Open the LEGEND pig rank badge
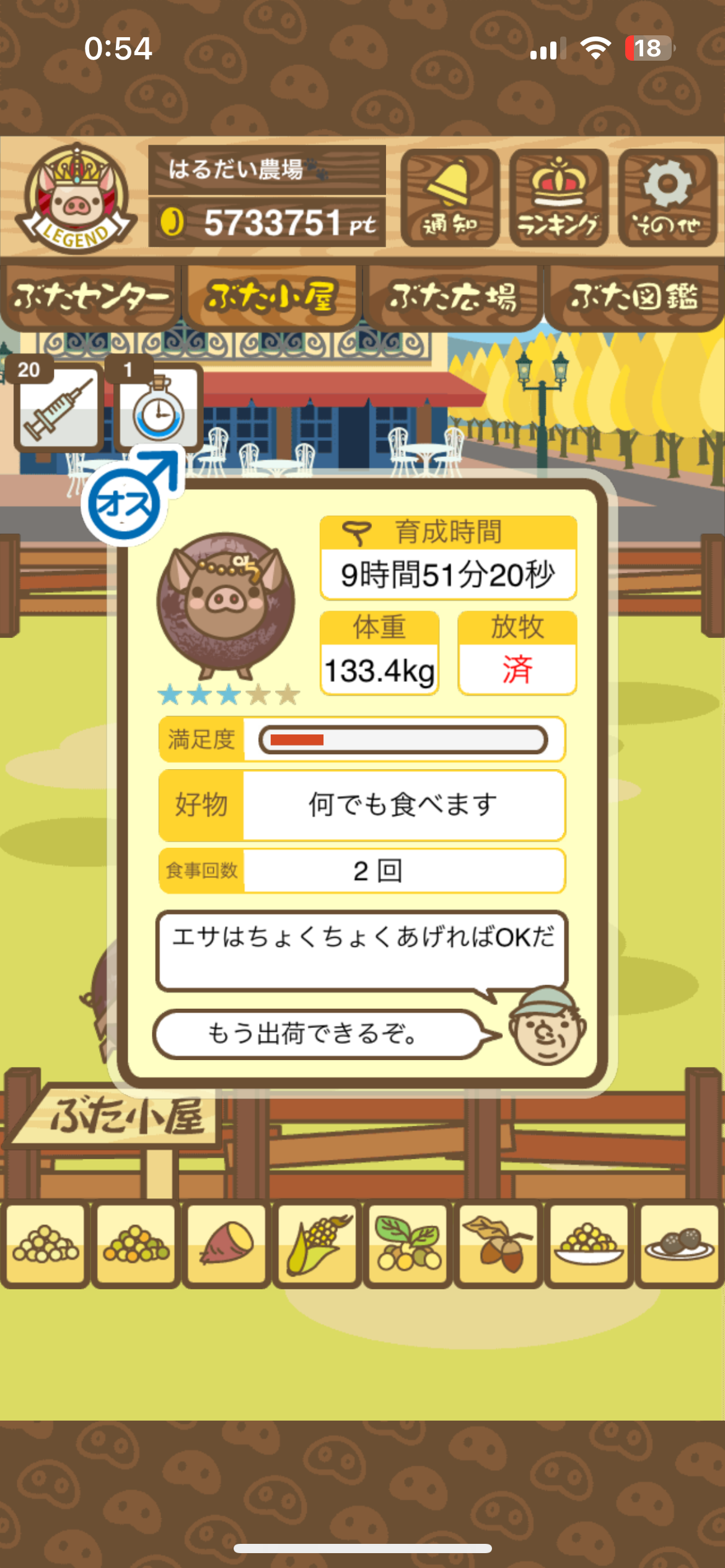 (76, 198)
